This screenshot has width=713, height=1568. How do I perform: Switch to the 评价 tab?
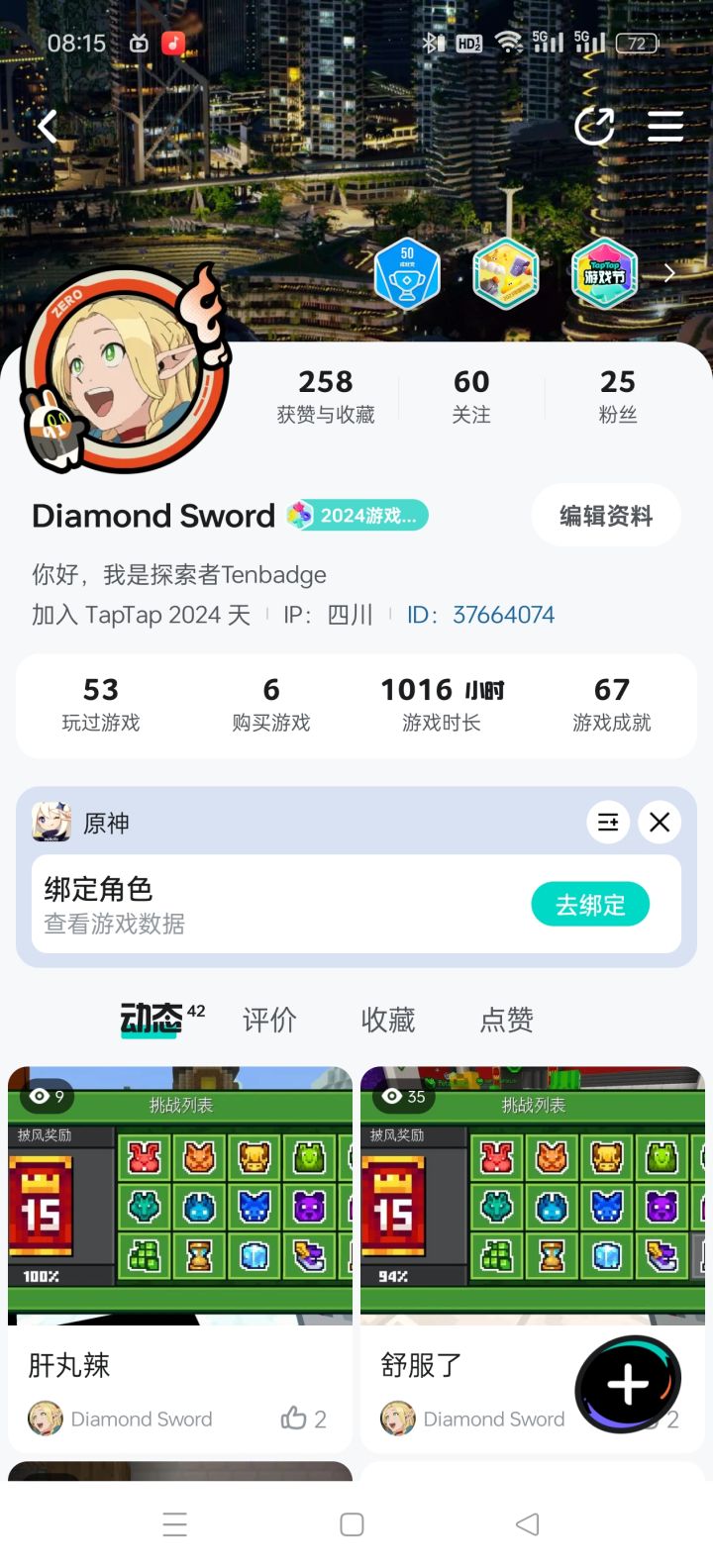click(268, 1020)
